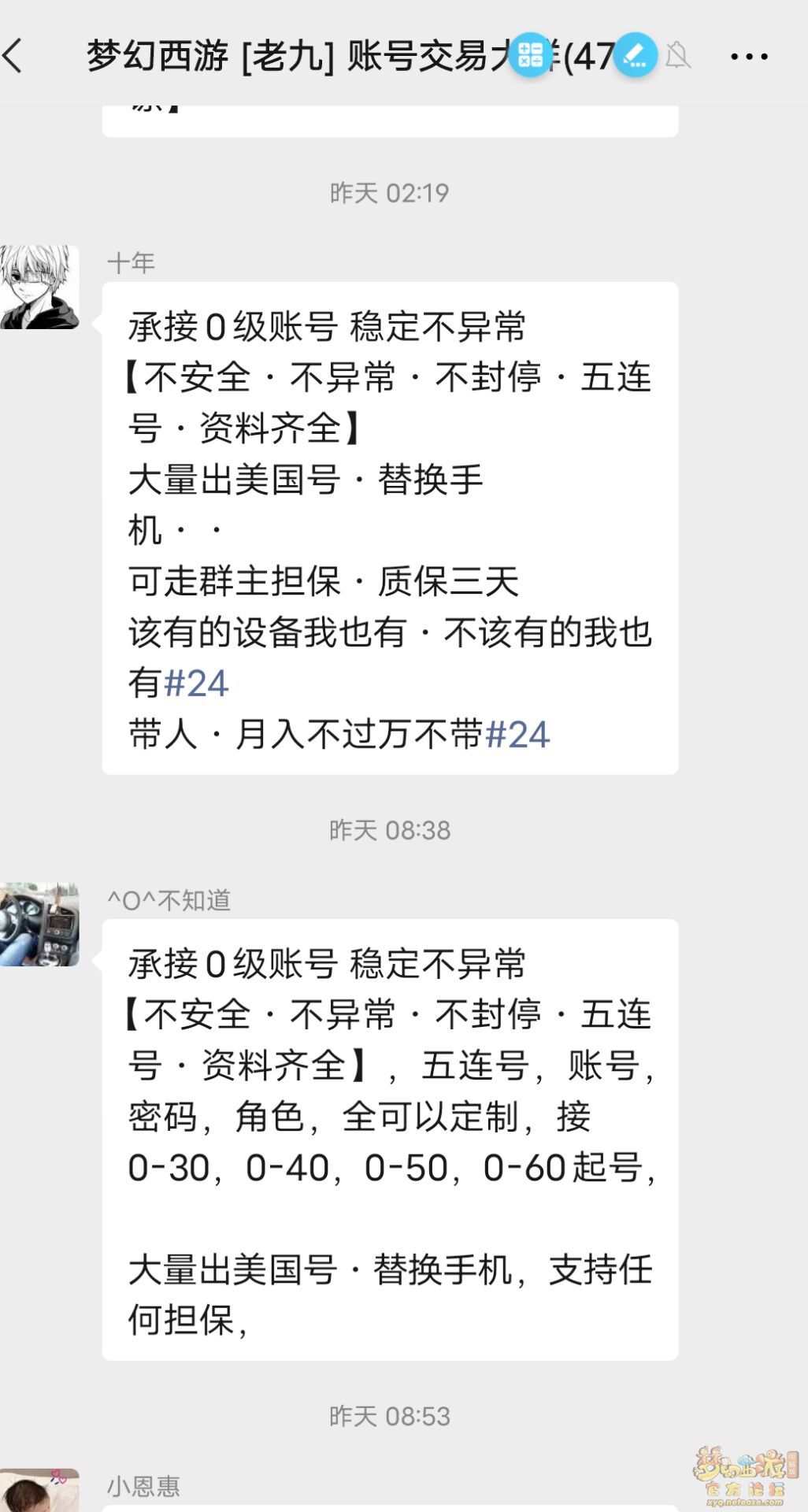808x1512 pixels.
Task: Open the three-dot chat options menu
Action: (x=749, y=57)
